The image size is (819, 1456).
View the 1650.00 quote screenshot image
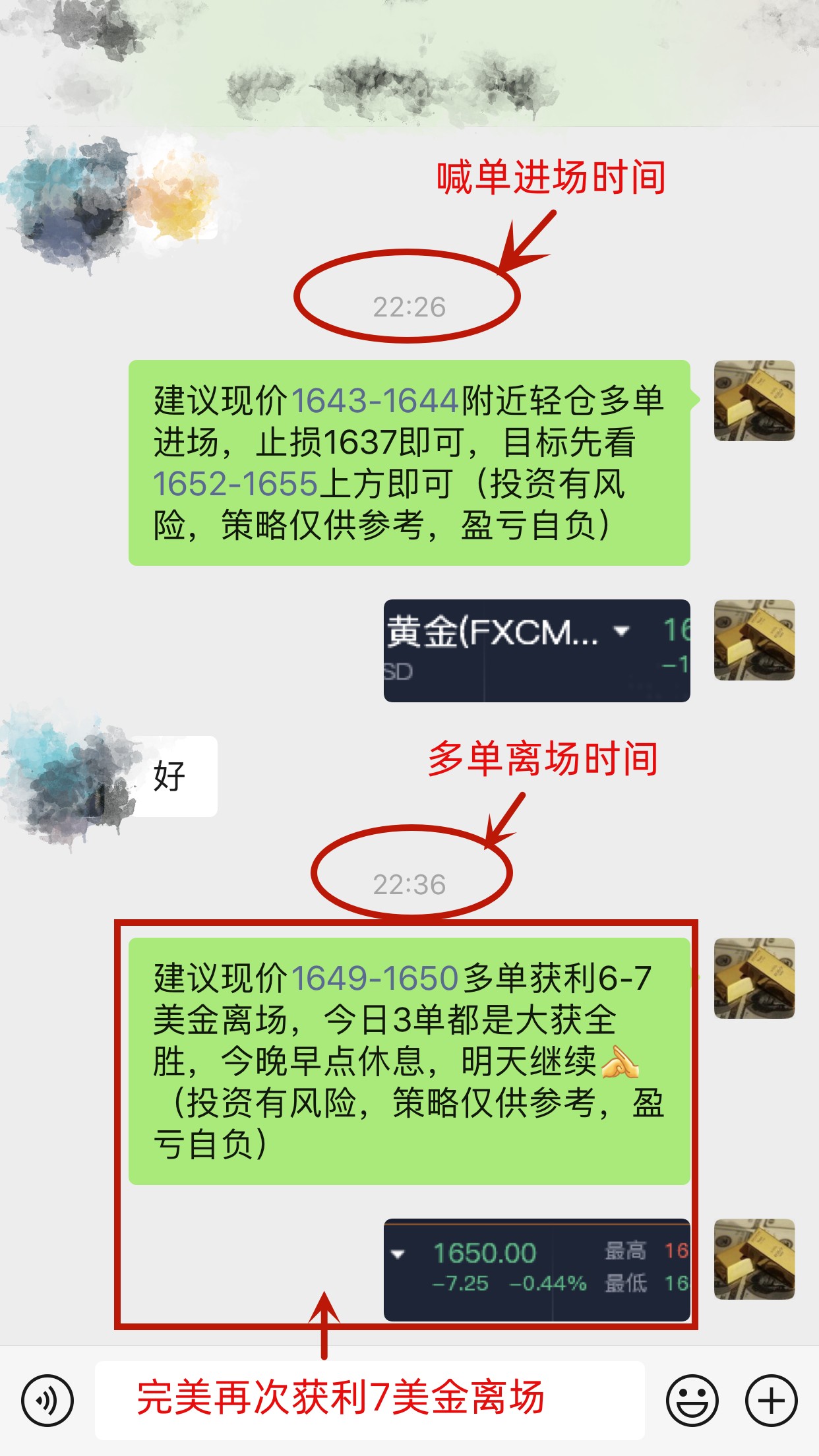[536, 1269]
